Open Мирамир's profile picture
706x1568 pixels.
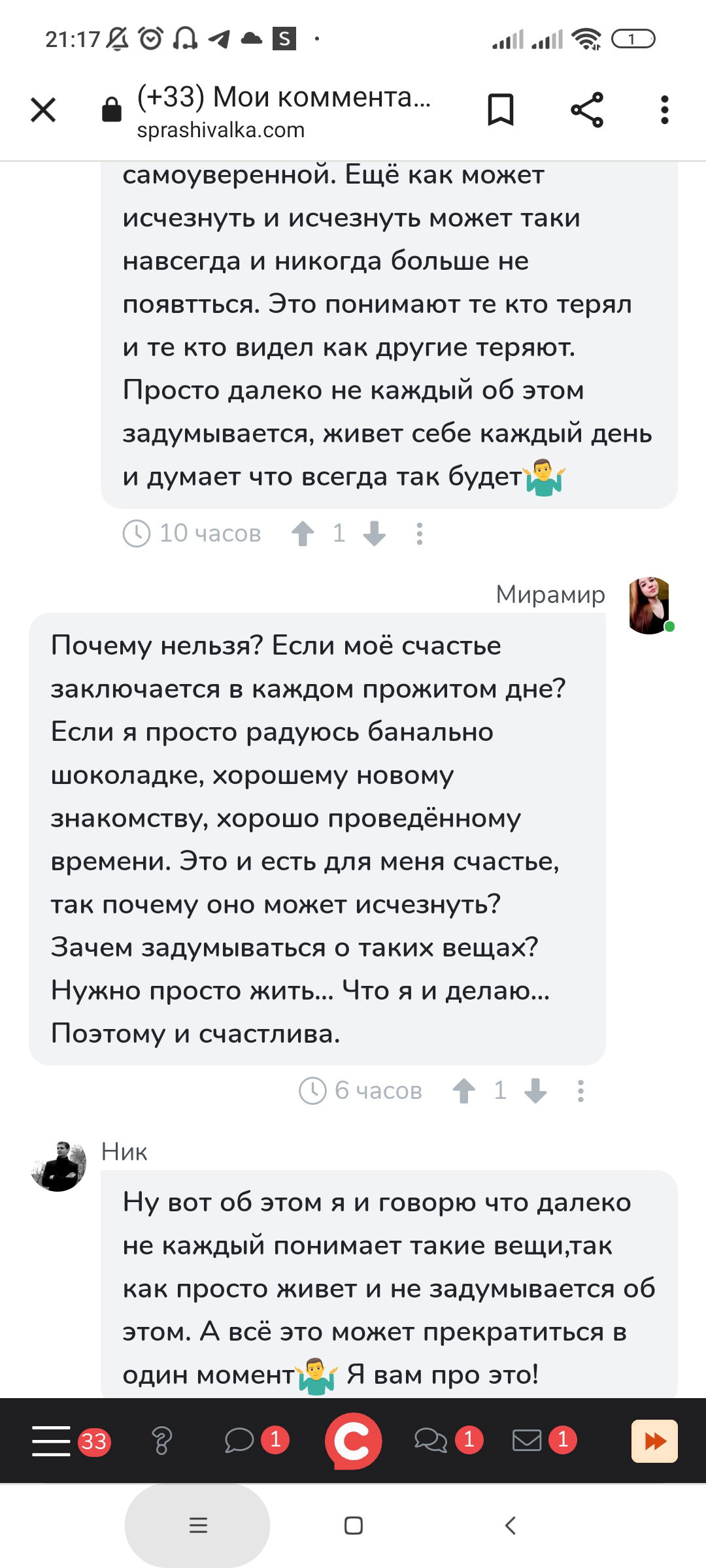[x=649, y=606]
